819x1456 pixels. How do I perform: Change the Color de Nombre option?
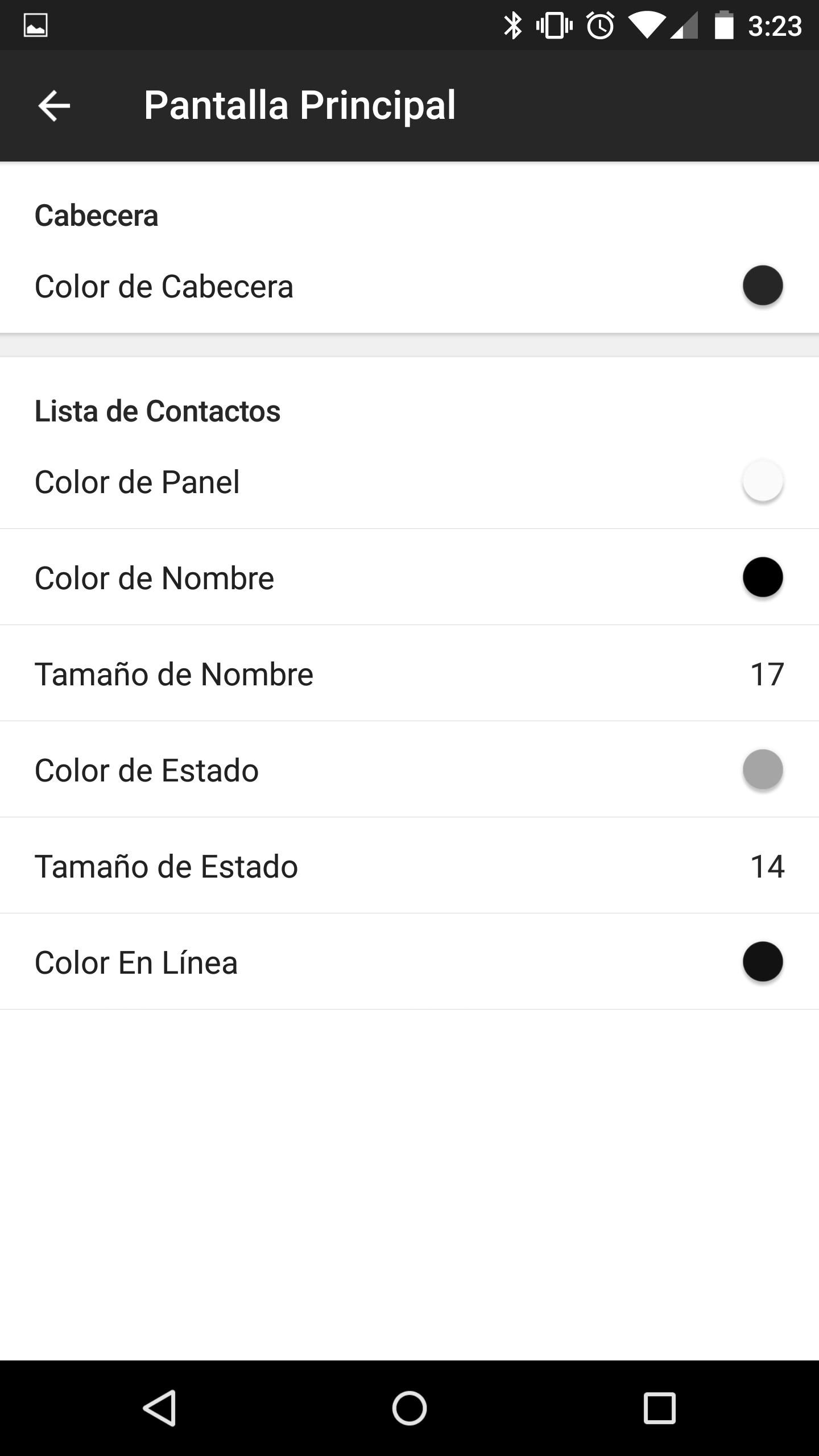coord(409,577)
